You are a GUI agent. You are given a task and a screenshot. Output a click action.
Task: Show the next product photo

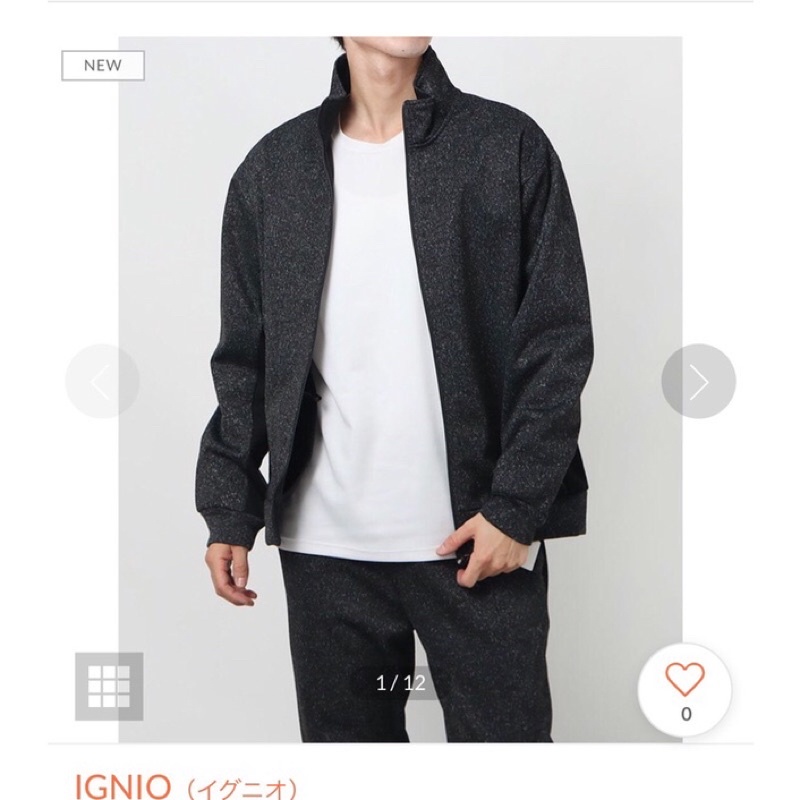click(x=698, y=381)
